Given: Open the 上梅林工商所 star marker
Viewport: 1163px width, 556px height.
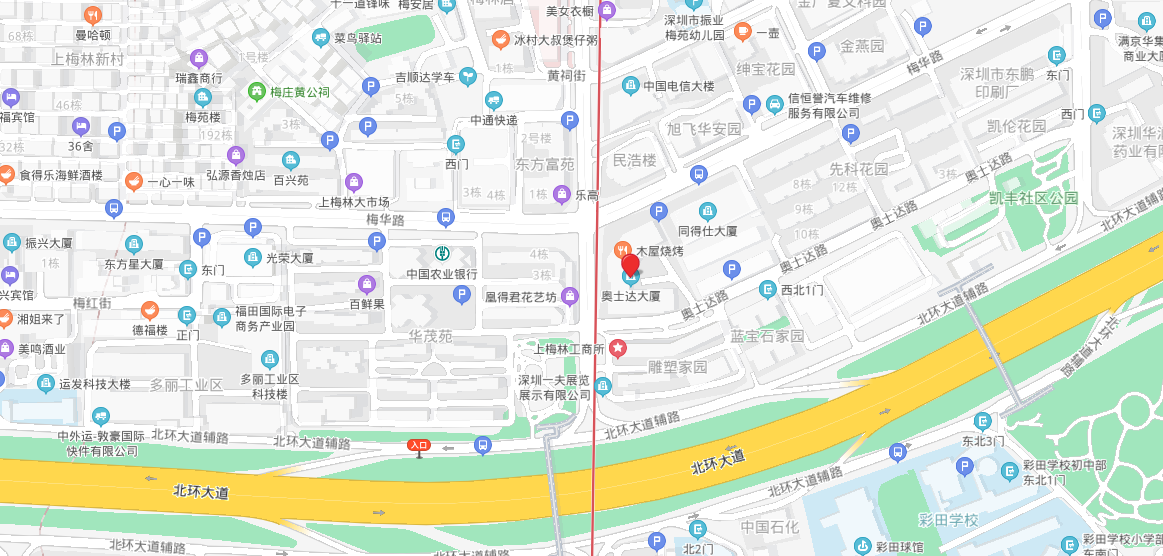Looking at the screenshot, I should point(619,348).
